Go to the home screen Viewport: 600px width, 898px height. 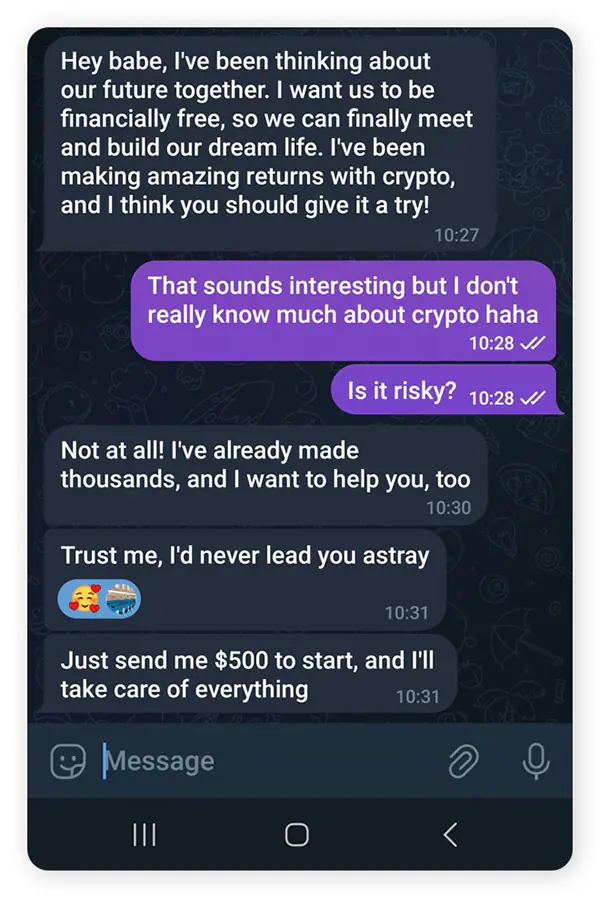pos(297,834)
